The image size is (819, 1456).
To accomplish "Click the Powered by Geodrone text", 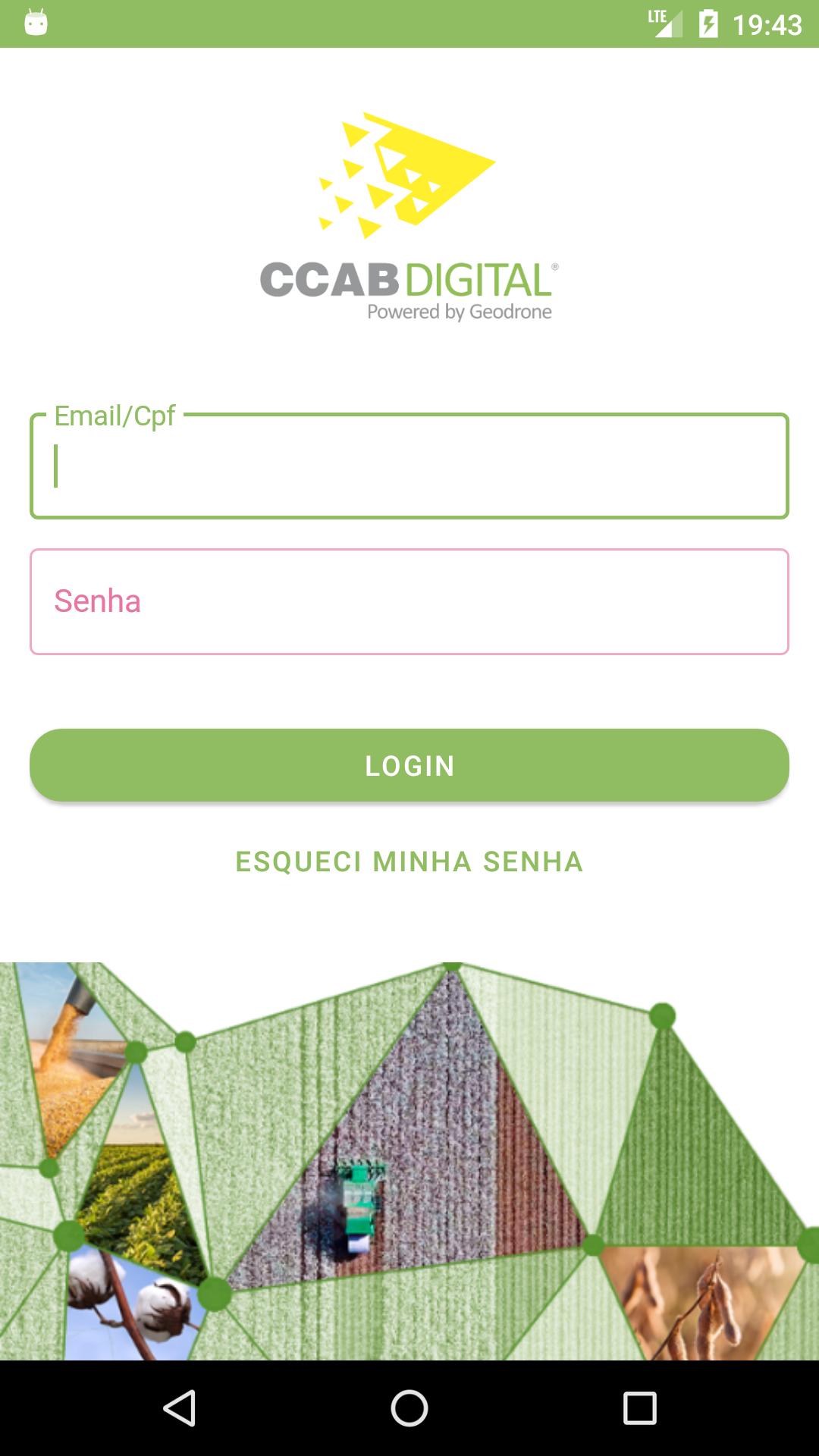I will point(460,310).
